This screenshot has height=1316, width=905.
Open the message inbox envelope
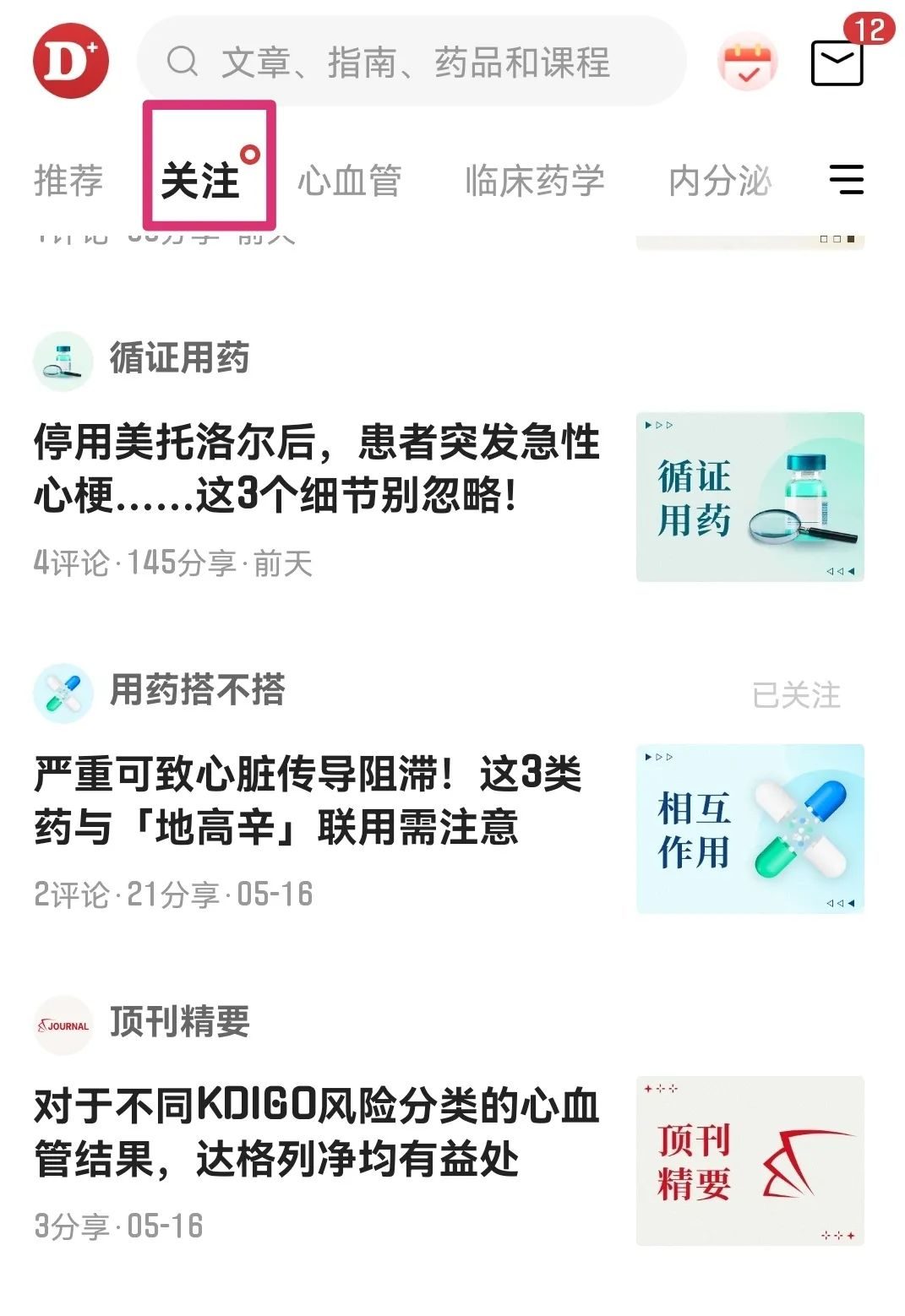(x=837, y=62)
